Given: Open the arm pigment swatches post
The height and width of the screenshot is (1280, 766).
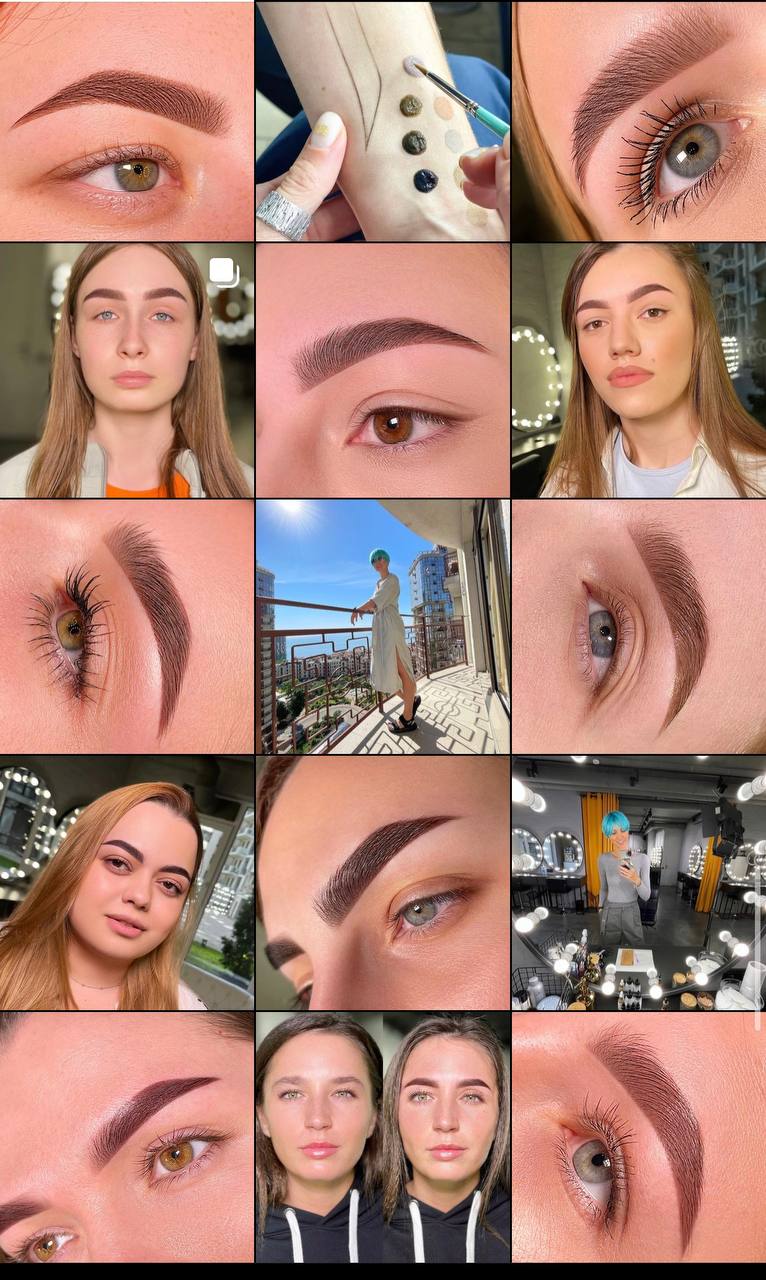Looking at the screenshot, I should tap(383, 121).
